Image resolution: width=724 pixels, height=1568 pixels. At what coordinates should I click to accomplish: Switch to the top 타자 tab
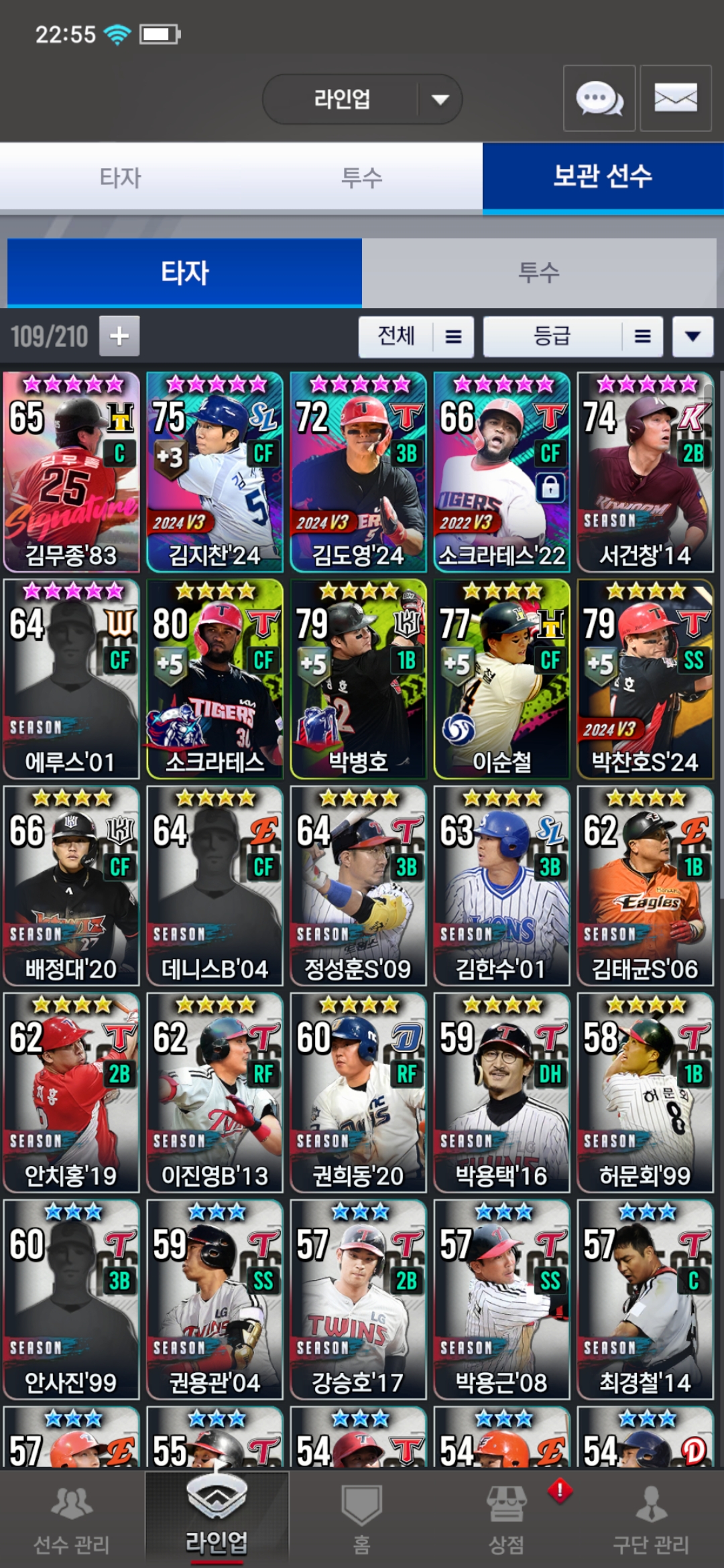click(x=121, y=178)
